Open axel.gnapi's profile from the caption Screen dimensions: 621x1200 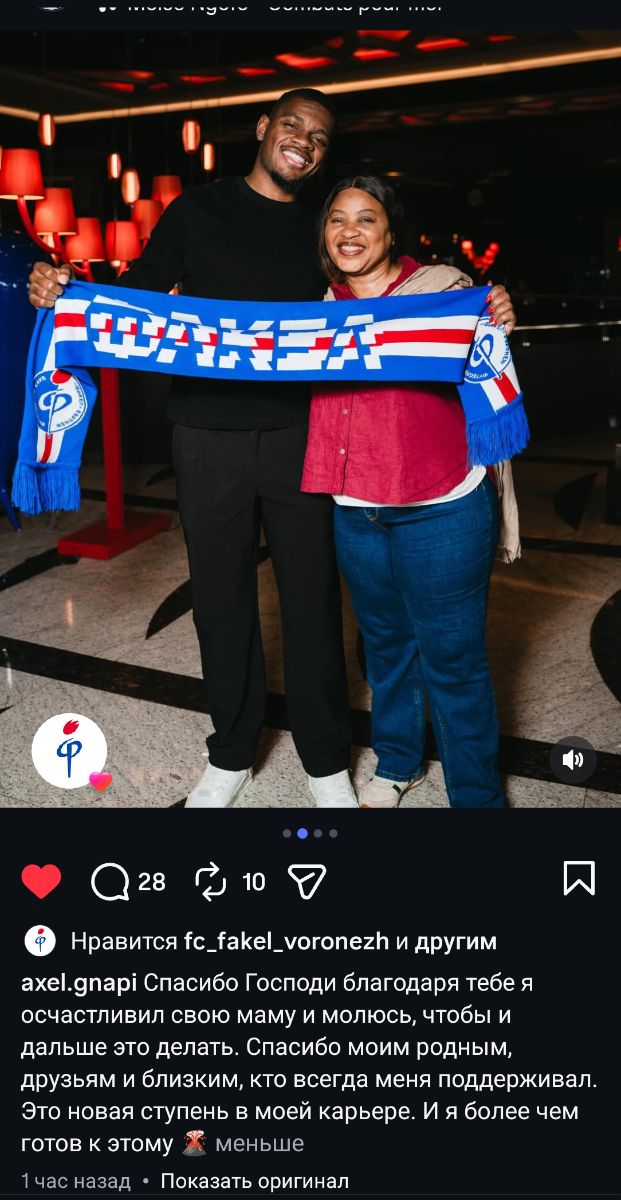pos(79,983)
